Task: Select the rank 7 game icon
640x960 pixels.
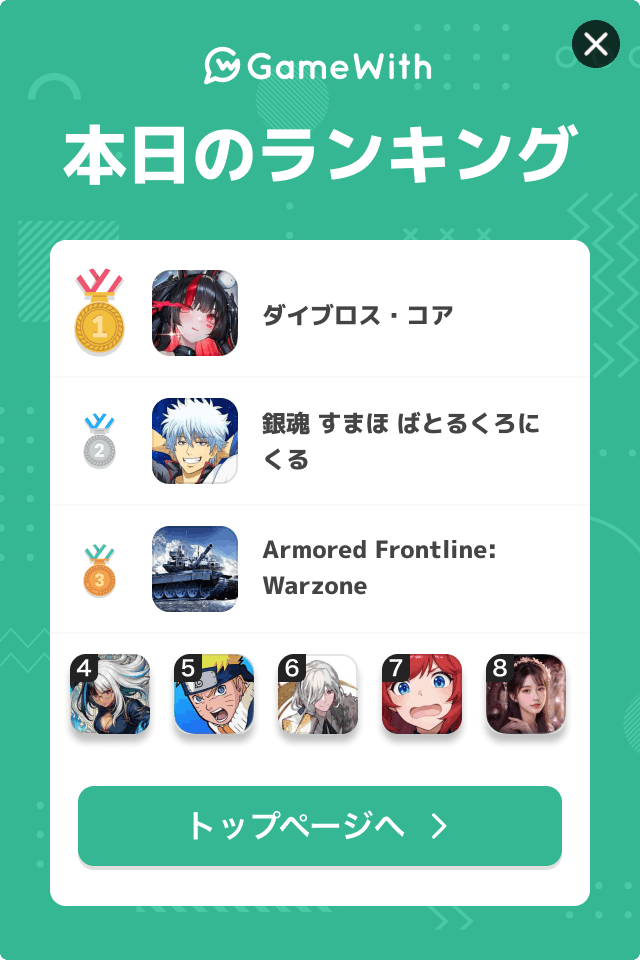Action: click(422, 695)
